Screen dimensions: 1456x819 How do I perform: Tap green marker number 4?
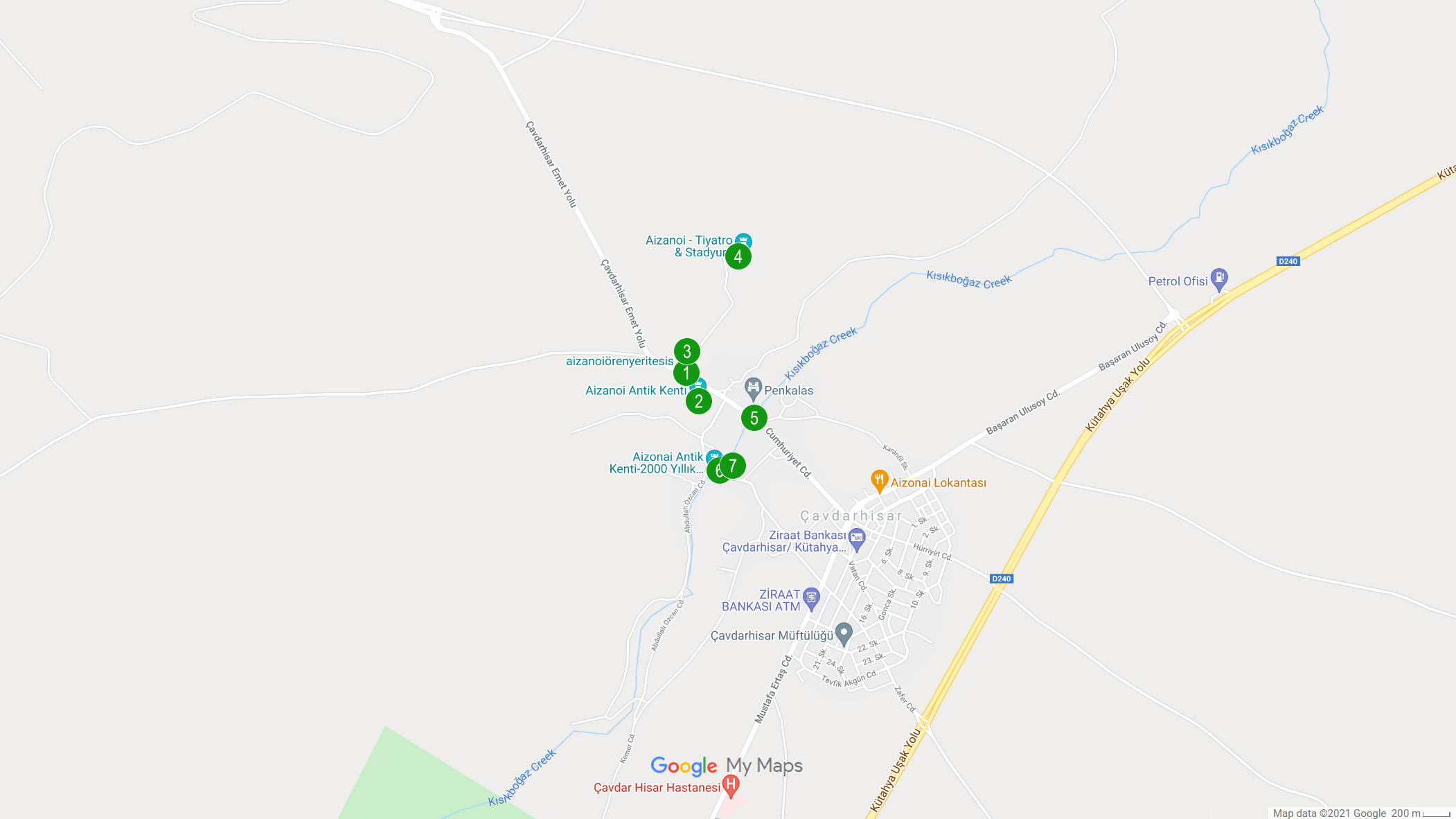(x=738, y=256)
